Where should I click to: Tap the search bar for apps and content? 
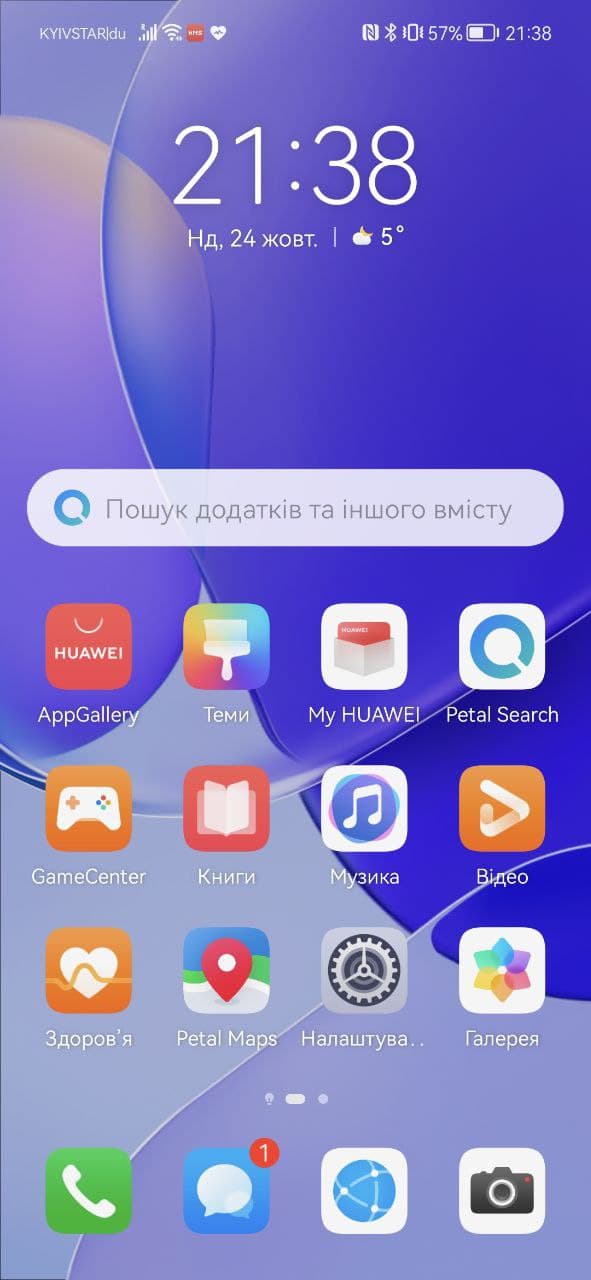(x=295, y=508)
